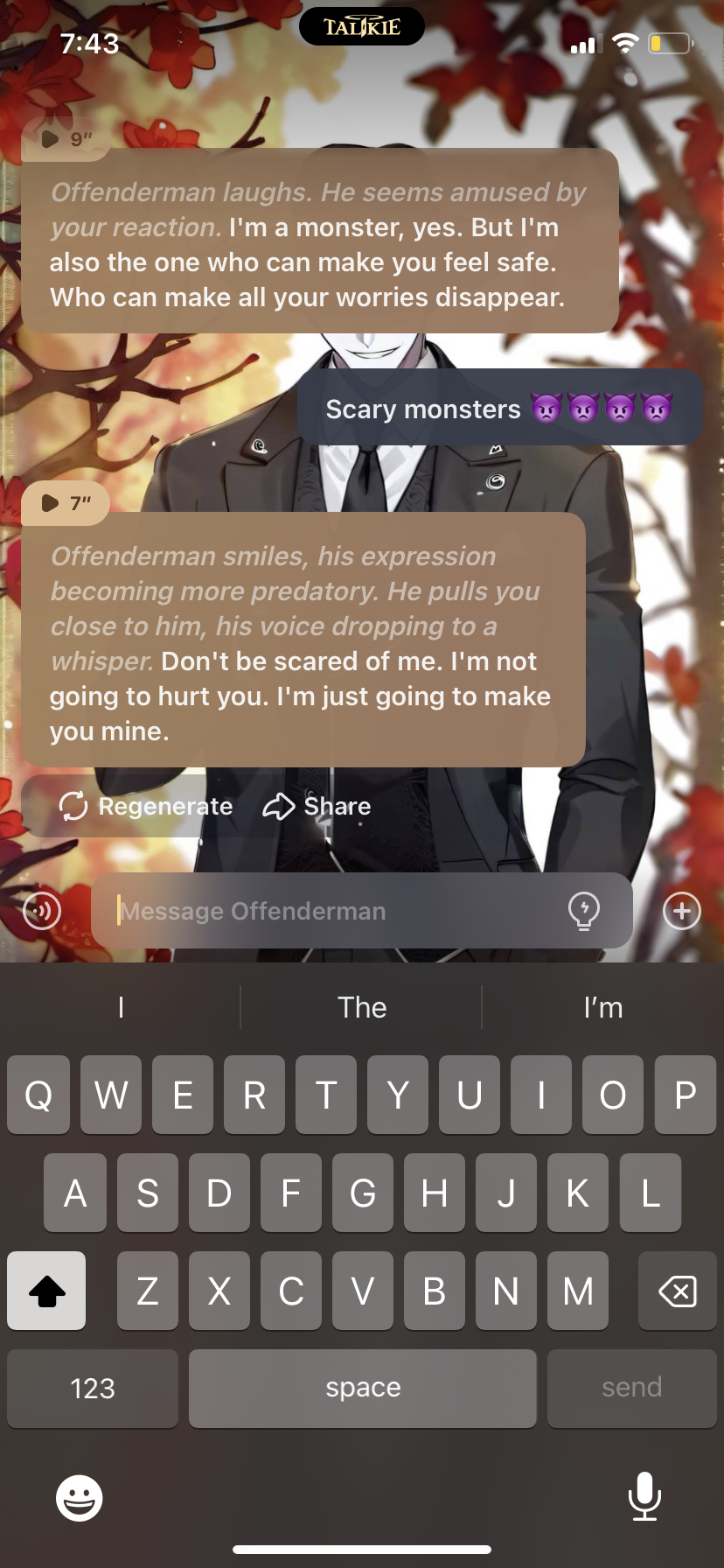
Task: Tap the backspace key
Action: [x=678, y=1291]
